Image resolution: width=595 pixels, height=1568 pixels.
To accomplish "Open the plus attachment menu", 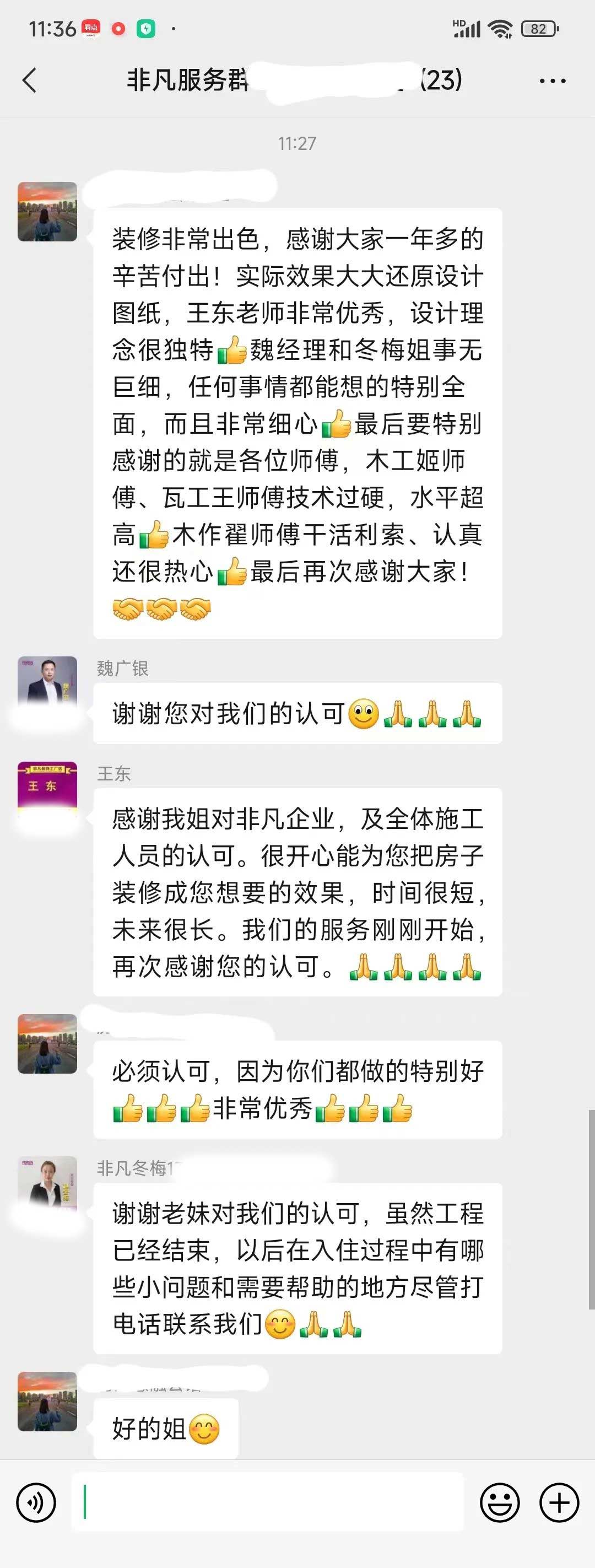I will click(x=559, y=1502).
